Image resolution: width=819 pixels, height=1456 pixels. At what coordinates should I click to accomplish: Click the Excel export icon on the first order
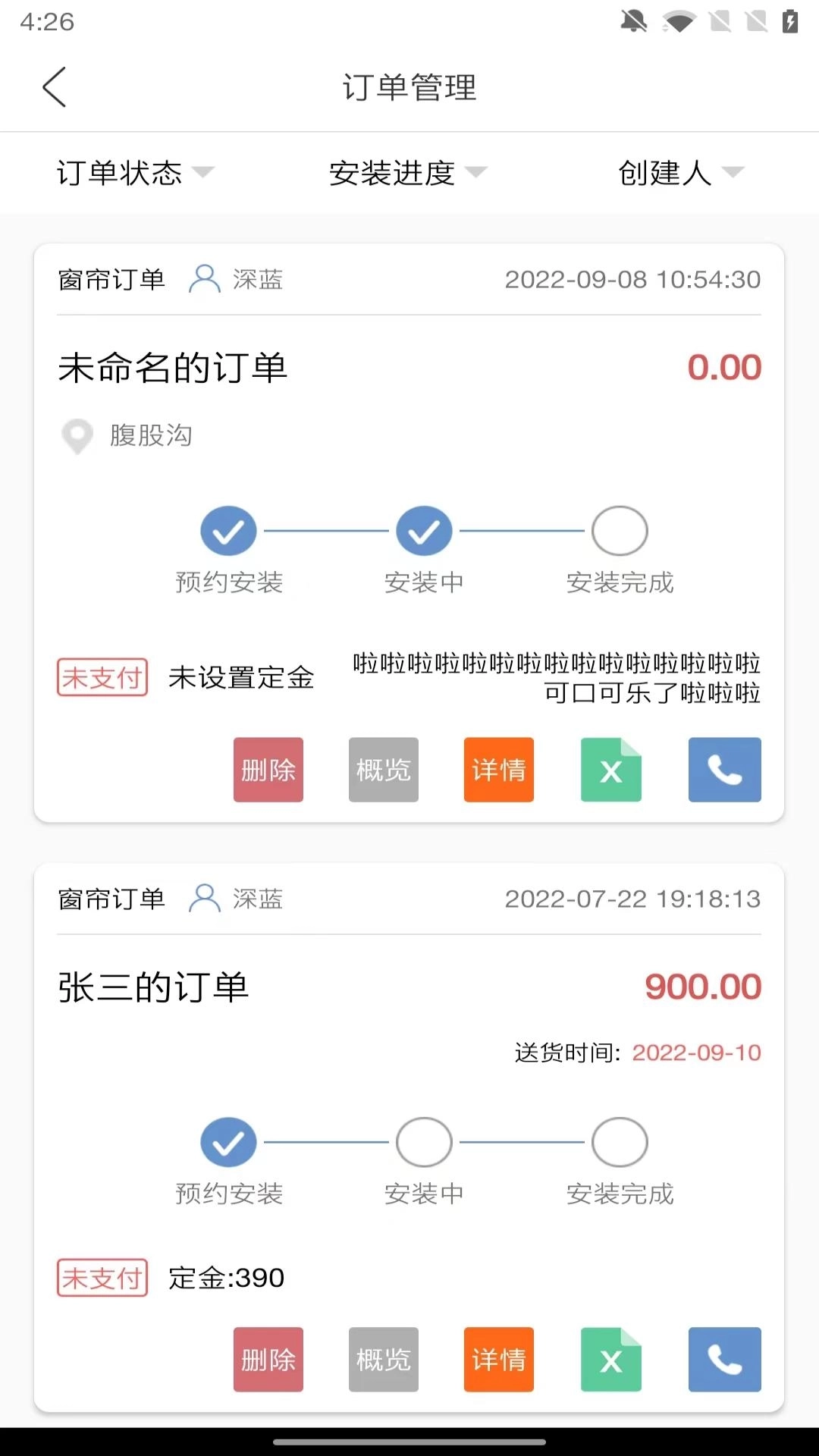pyautogui.click(x=611, y=770)
